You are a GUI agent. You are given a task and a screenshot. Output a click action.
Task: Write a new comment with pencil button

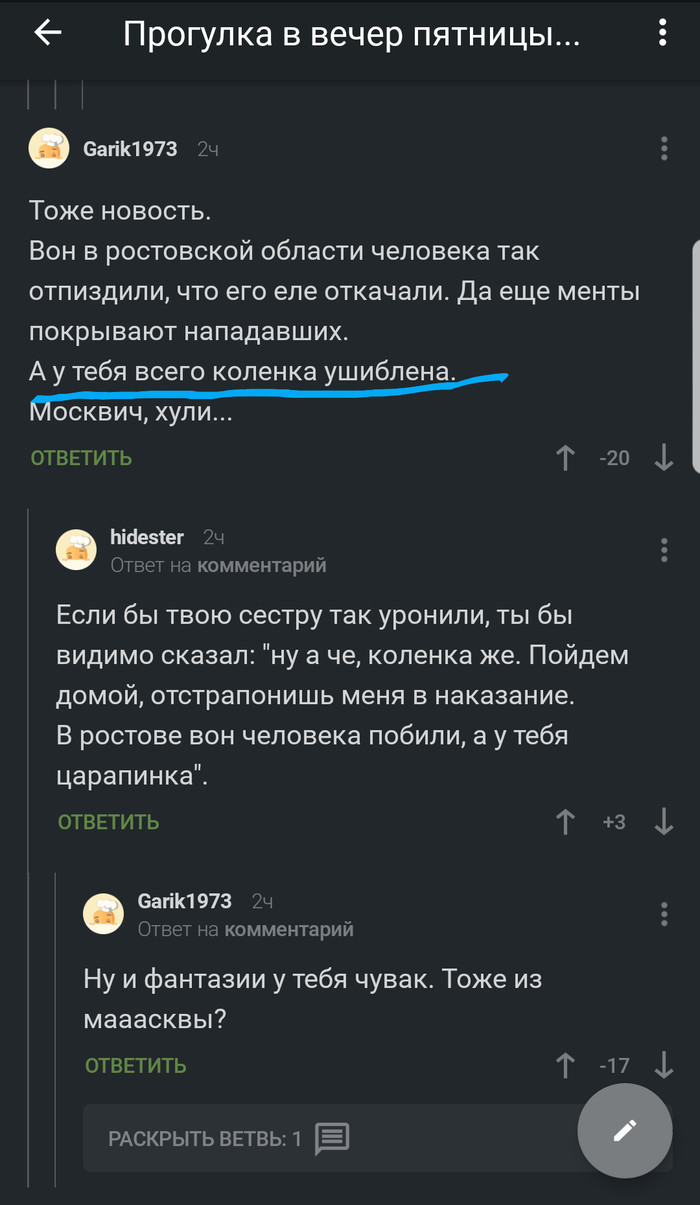[625, 1130]
